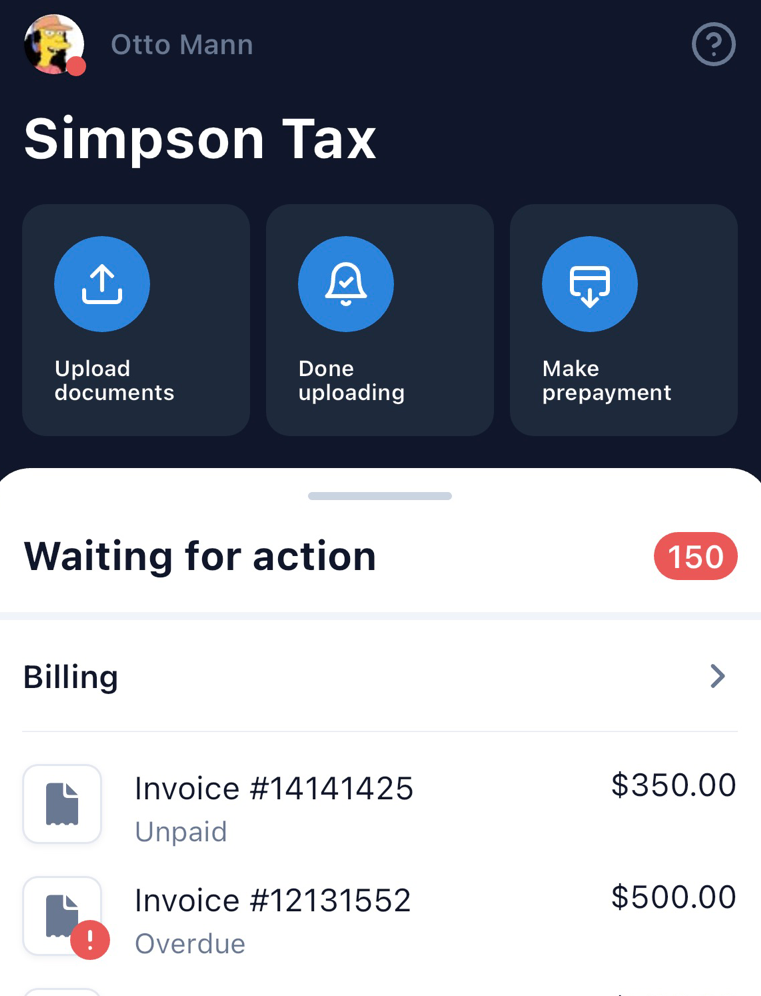Tap the Upload documents card
761x996 pixels.
coord(136,320)
